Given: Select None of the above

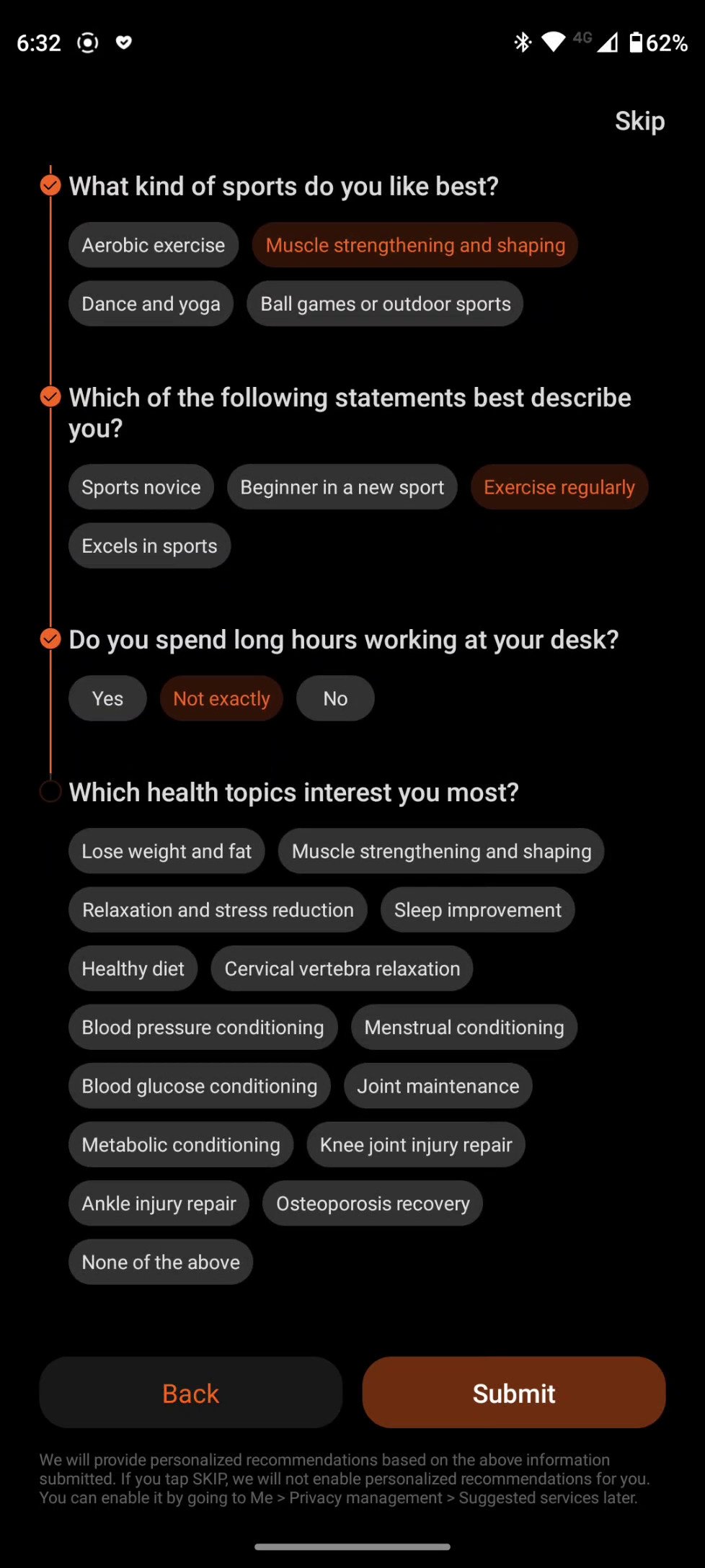Looking at the screenshot, I should [x=161, y=1262].
